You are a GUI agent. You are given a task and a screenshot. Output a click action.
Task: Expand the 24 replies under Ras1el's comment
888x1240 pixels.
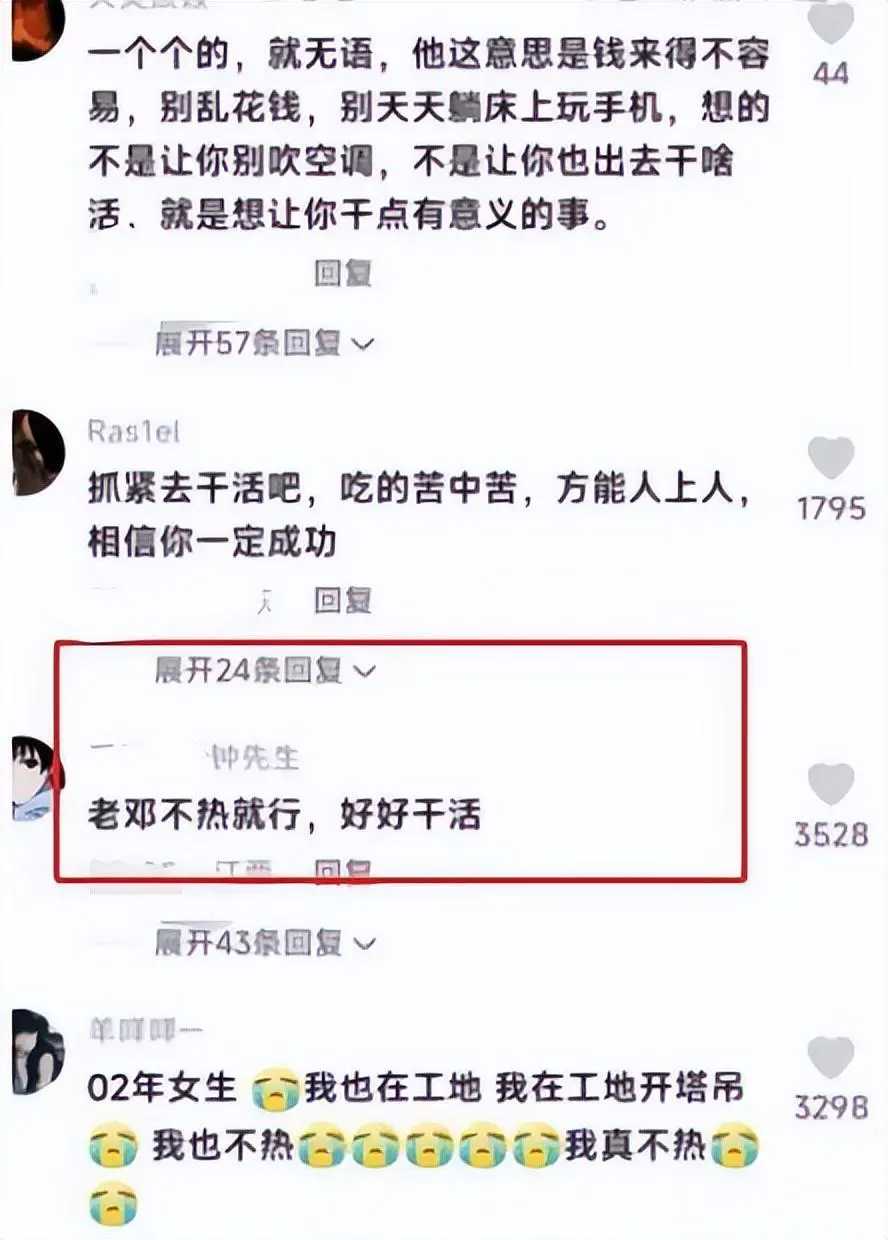coord(264,670)
